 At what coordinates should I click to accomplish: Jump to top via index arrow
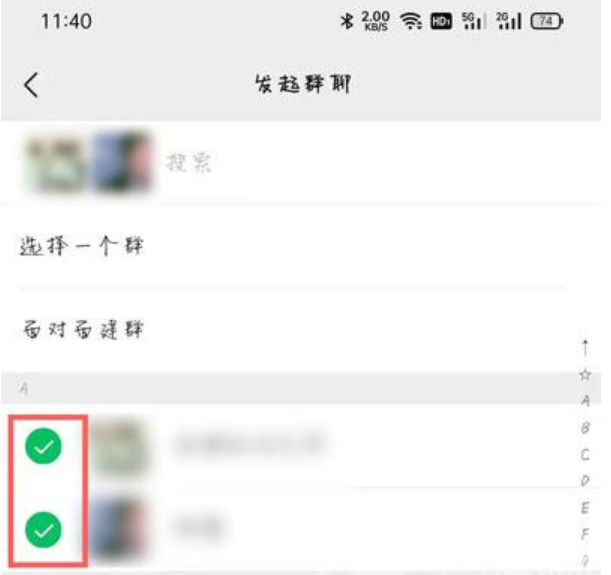[585, 347]
